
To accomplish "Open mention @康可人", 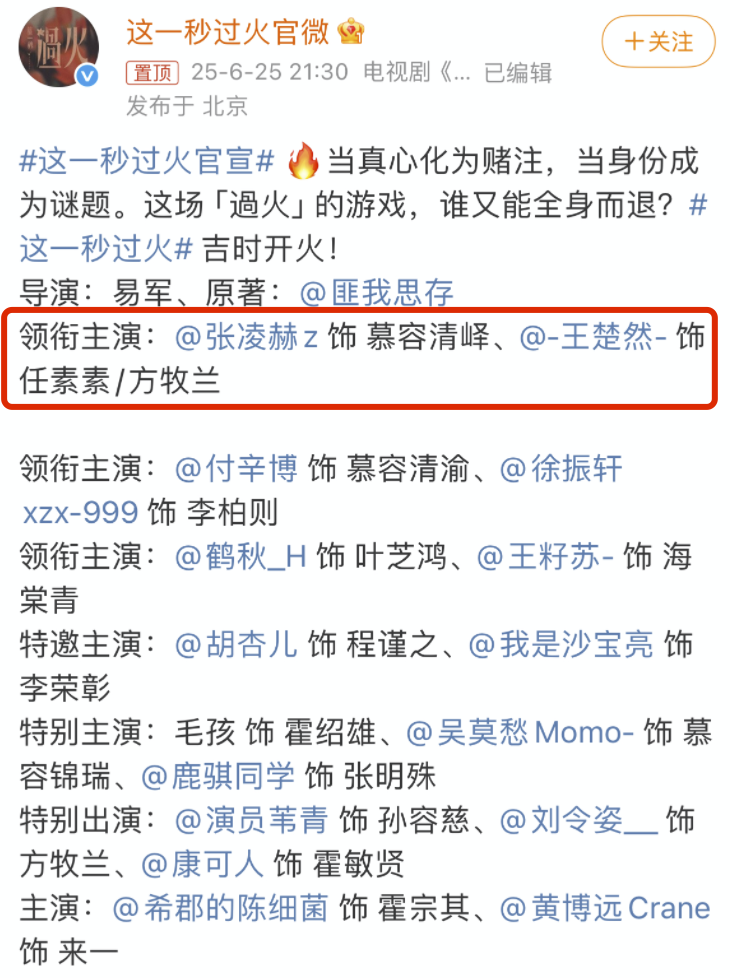I will pos(202,864).
